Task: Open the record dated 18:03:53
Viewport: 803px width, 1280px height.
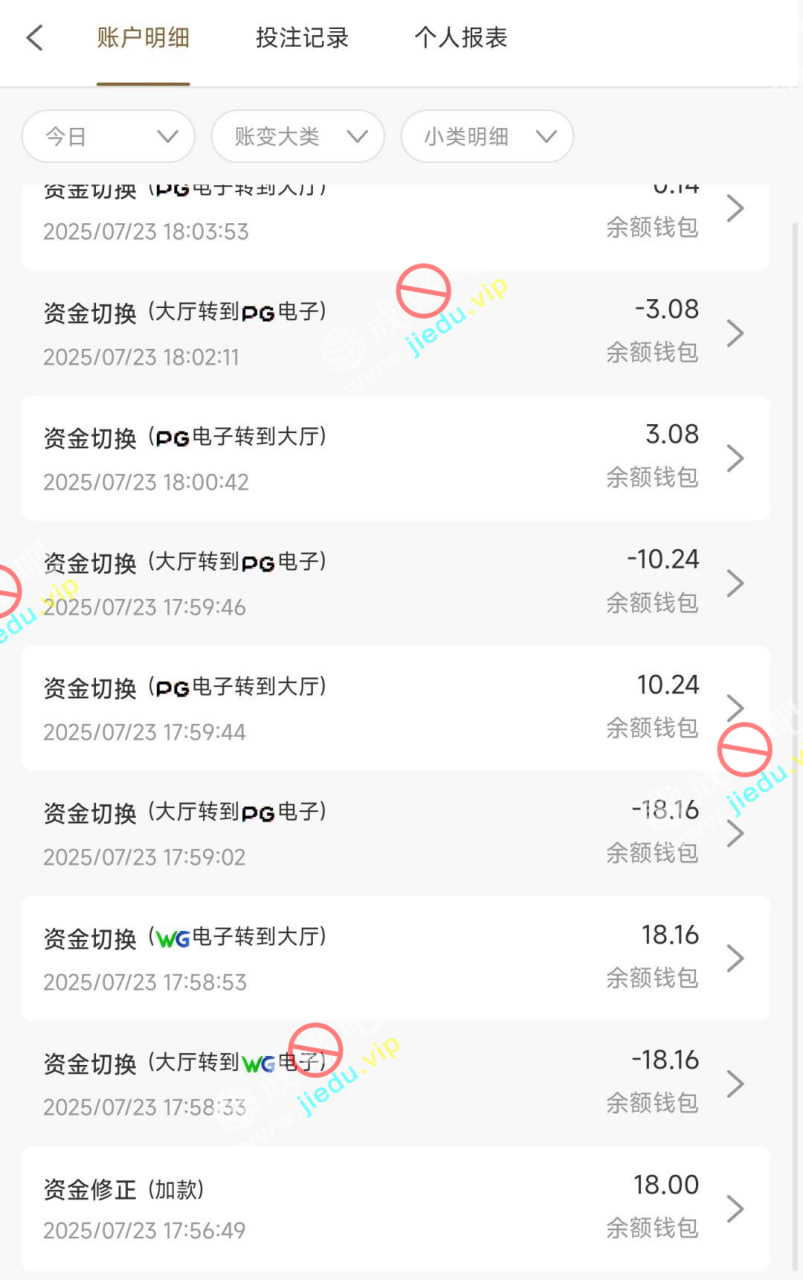Action: coord(395,222)
